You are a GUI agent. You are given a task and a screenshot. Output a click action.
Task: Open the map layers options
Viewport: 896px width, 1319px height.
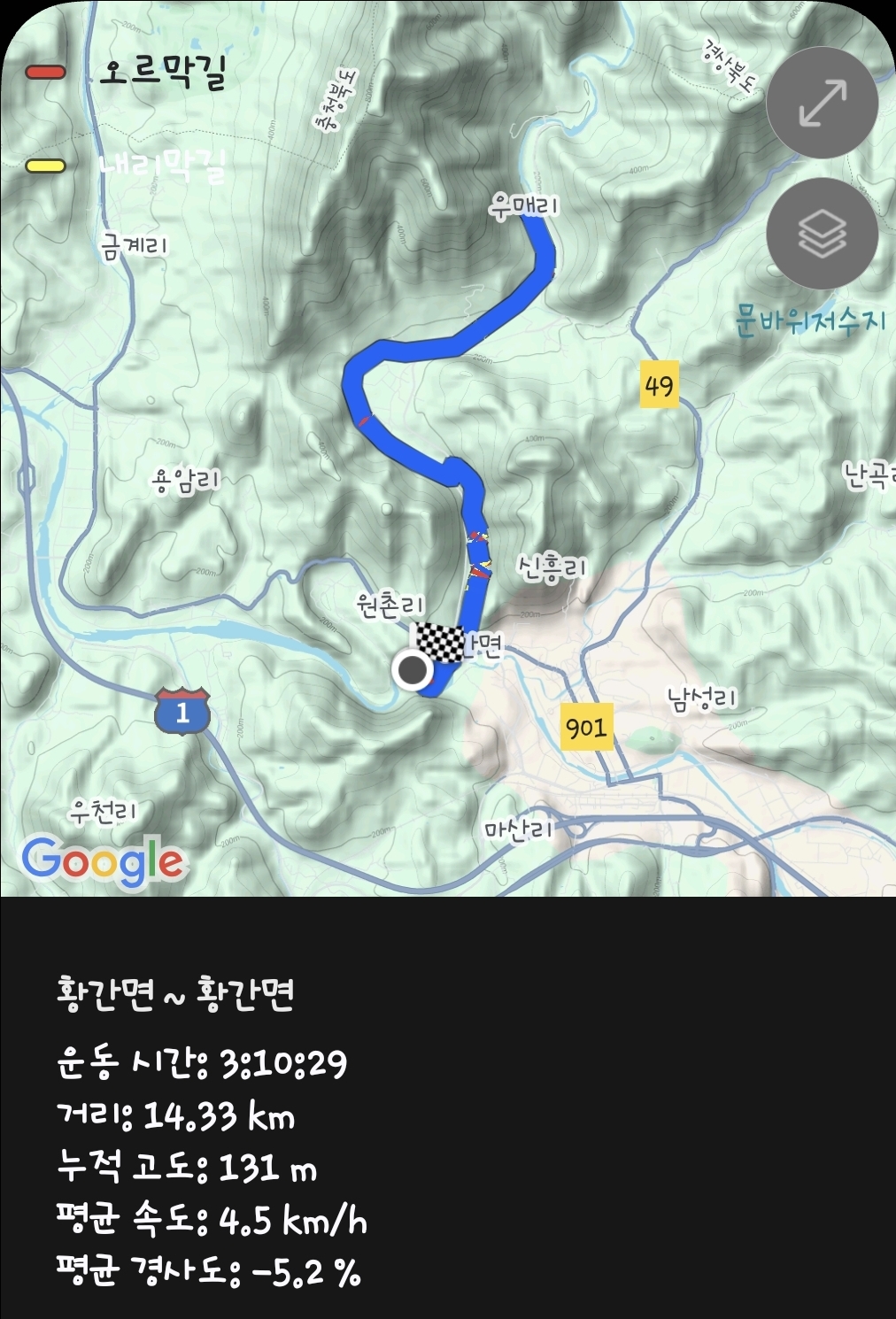tap(822, 234)
